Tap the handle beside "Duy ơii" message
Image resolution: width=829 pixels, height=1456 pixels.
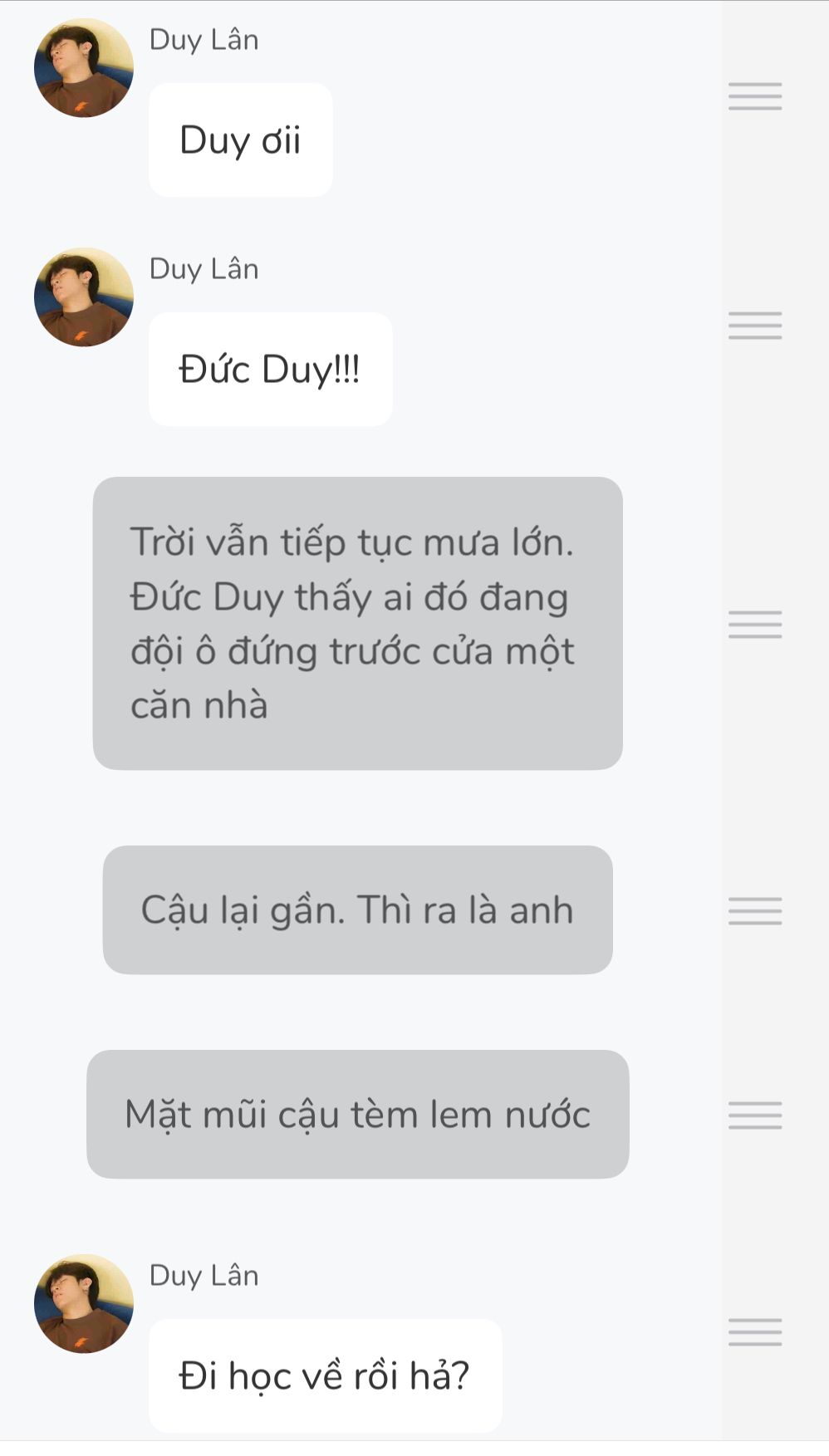point(755,96)
